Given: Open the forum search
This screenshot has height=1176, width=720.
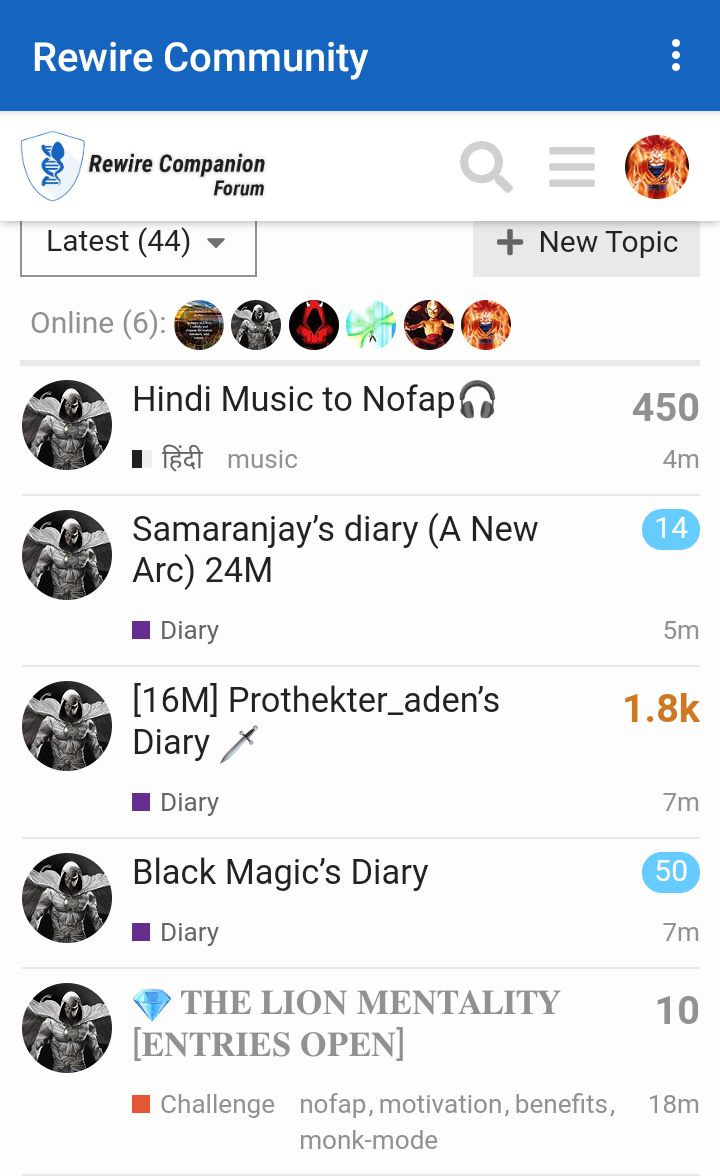Looking at the screenshot, I should (x=486, y=166).
